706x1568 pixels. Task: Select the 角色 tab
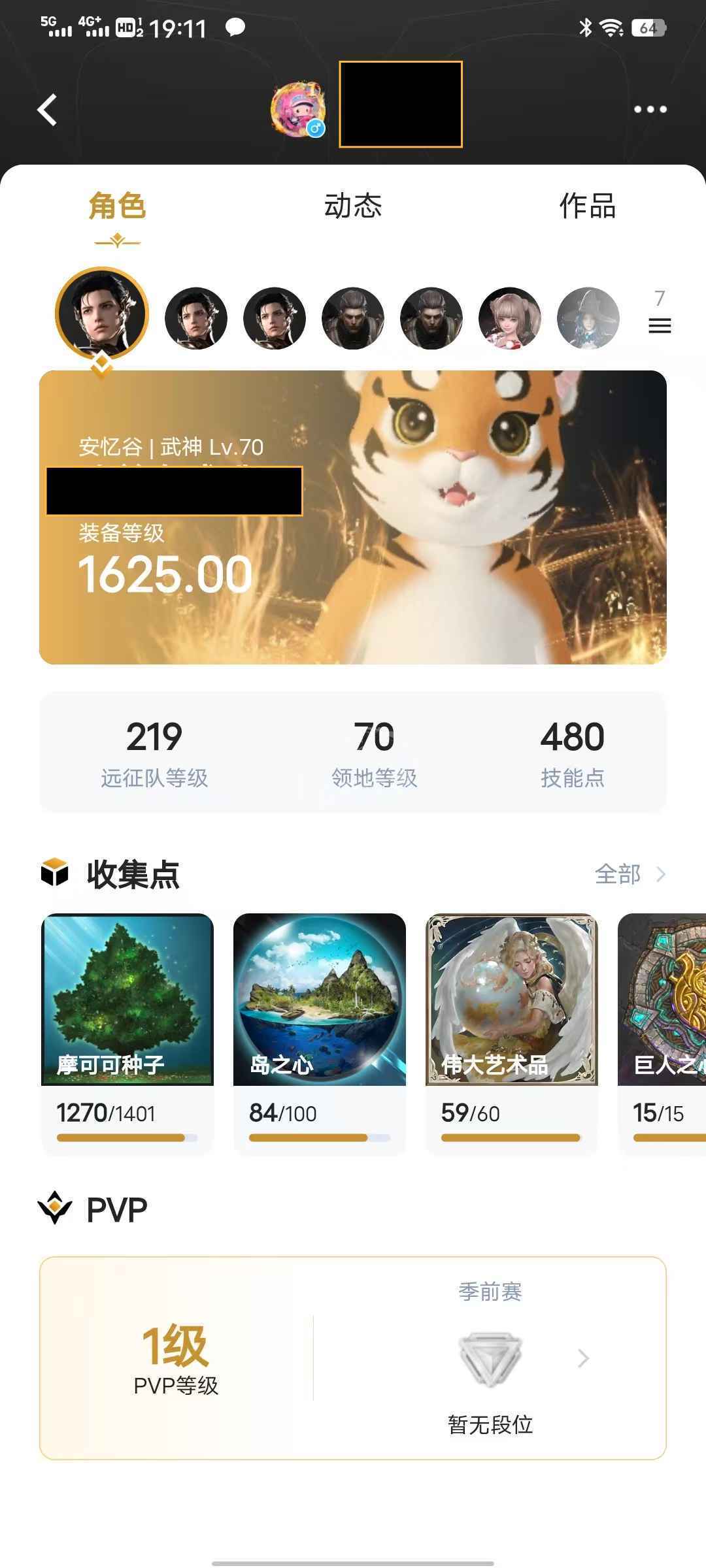[118, 206]
